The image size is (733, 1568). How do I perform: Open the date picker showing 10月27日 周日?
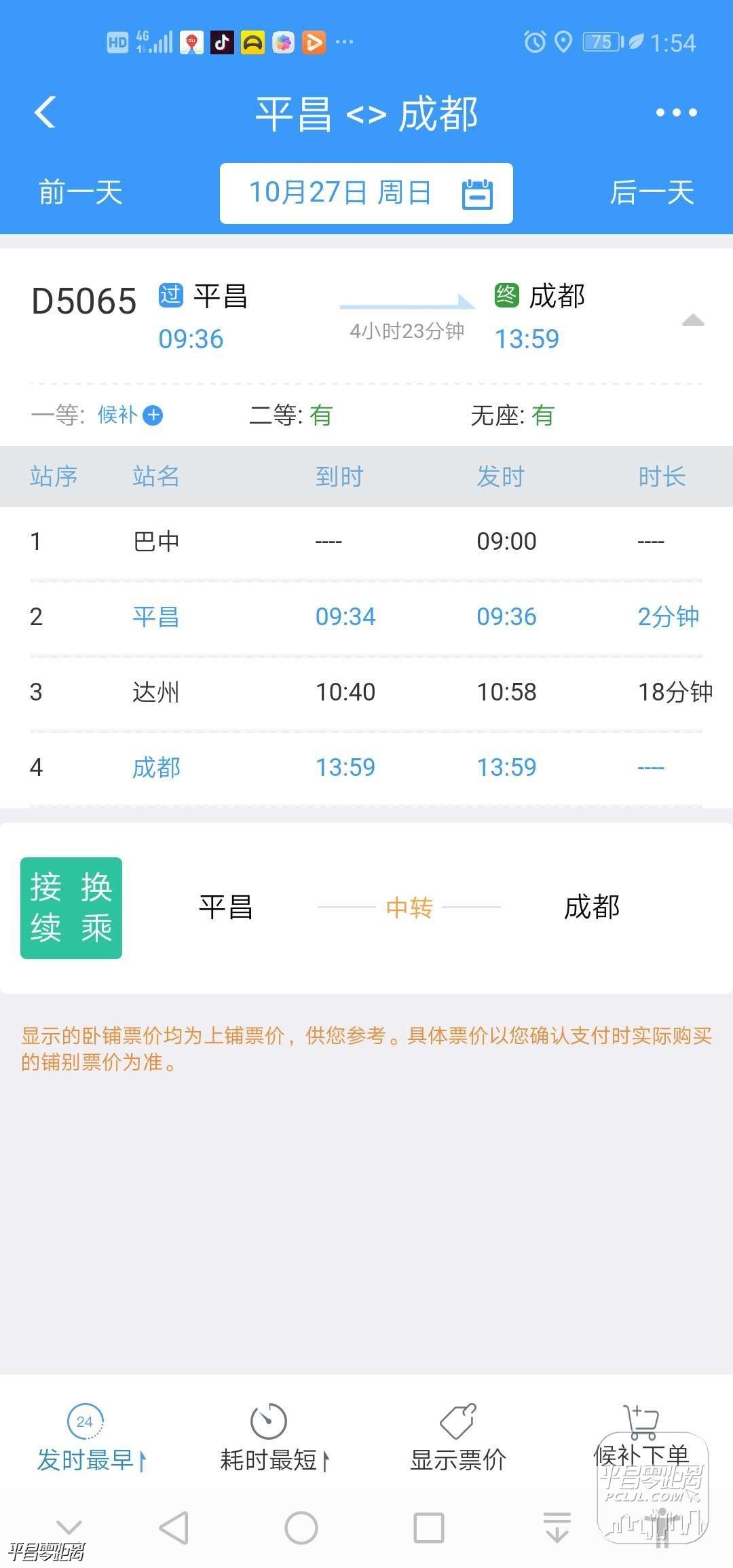(366, 193)
